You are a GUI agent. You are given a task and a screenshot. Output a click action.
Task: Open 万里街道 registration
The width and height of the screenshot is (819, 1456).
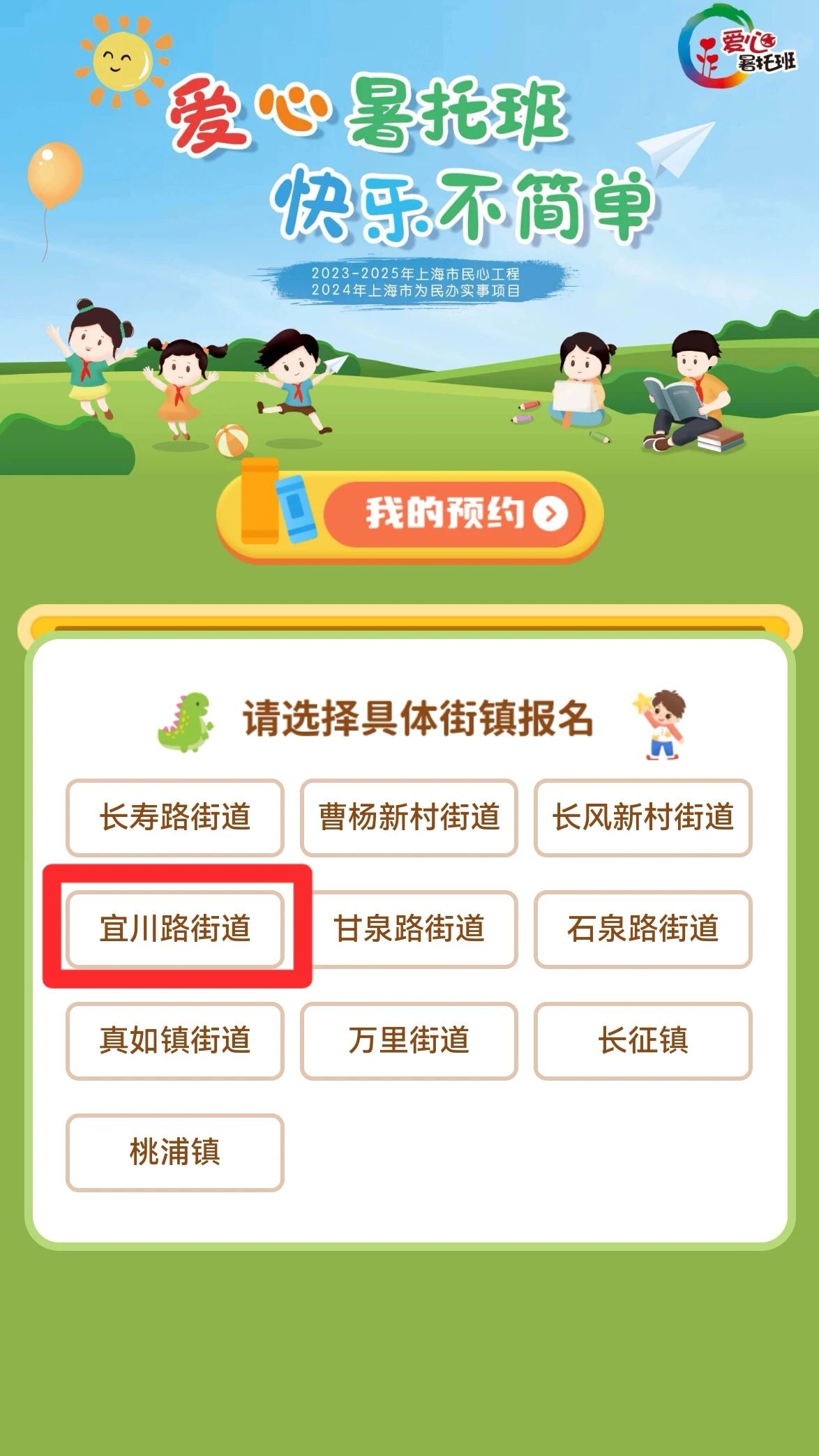pyautogui.click(x=409, y=1040)
